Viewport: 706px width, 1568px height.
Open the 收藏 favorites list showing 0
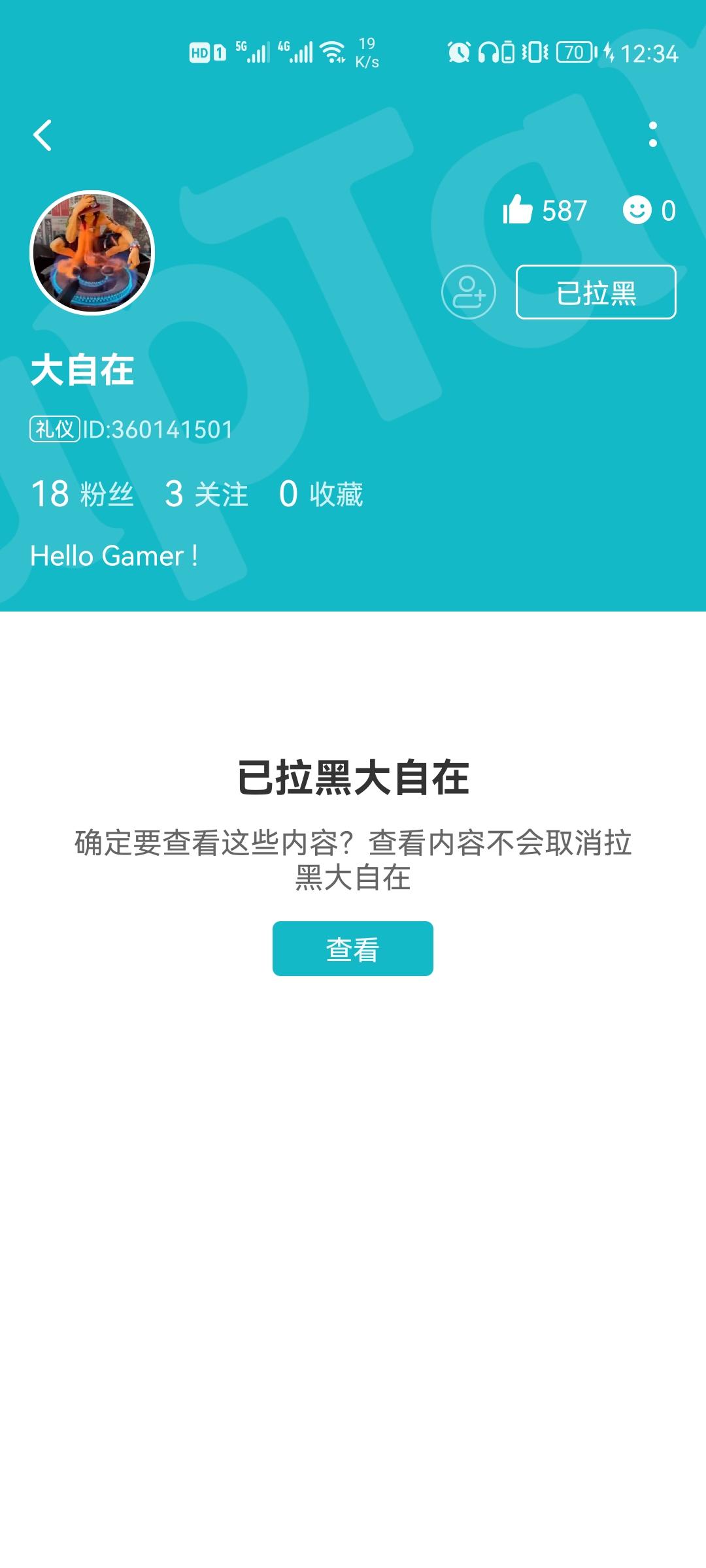[324, 495]
